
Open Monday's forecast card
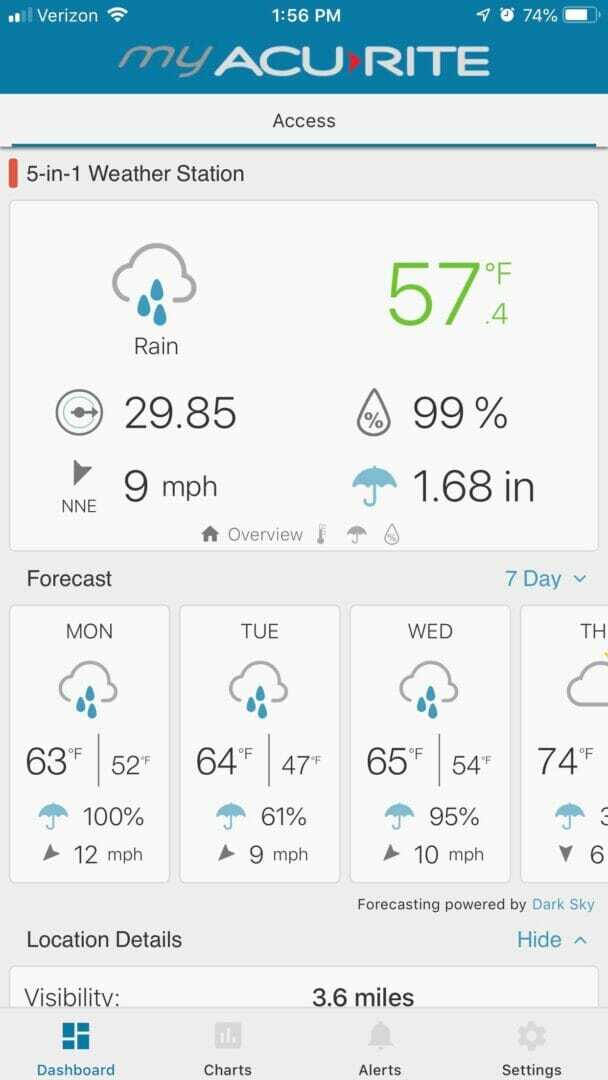[90, 743]
